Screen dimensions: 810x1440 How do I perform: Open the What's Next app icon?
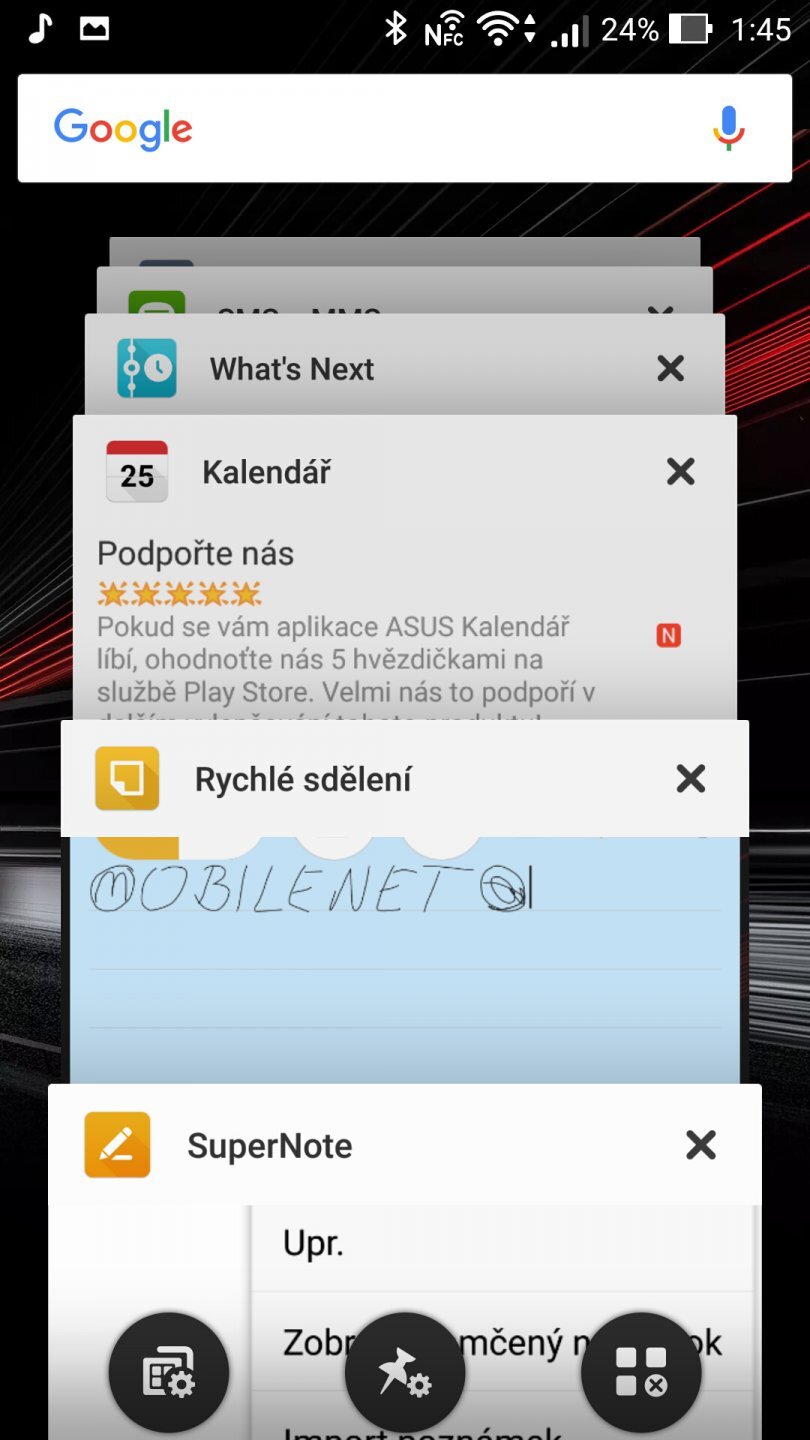[146, 367]
